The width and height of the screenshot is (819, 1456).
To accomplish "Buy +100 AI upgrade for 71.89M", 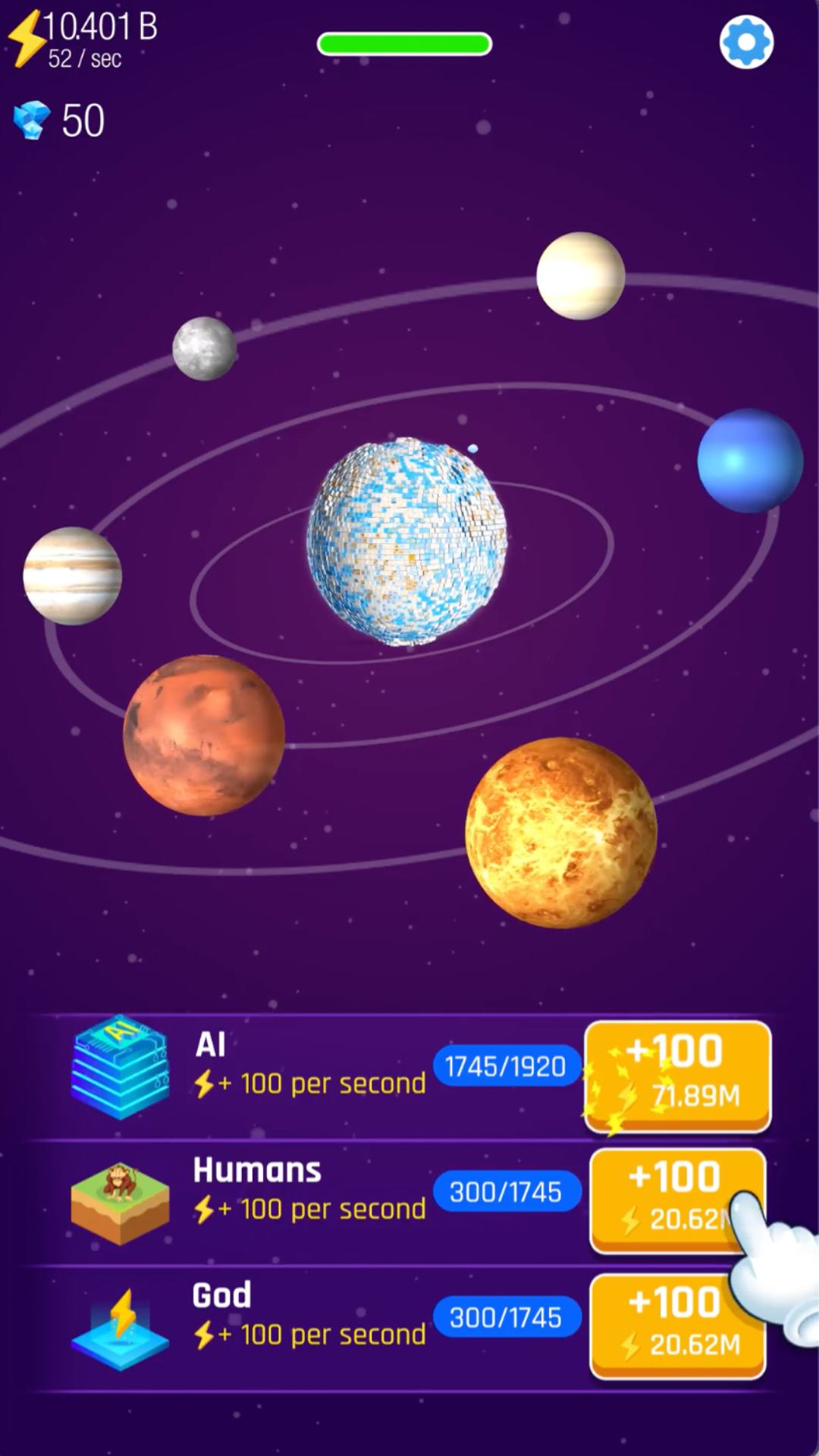I will tap(678, 1075).
